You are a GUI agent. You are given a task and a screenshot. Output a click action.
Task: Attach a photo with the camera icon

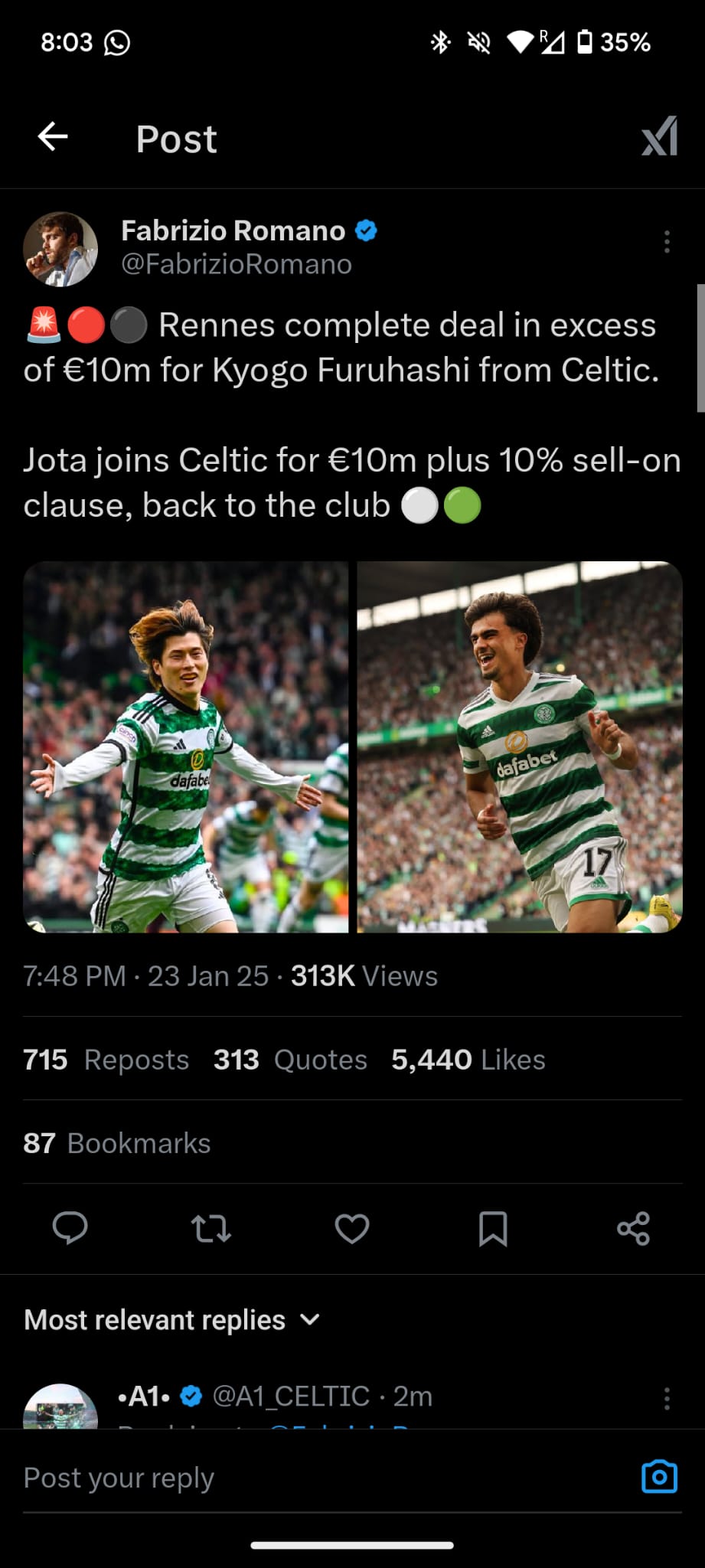[x=659, y=1477]
